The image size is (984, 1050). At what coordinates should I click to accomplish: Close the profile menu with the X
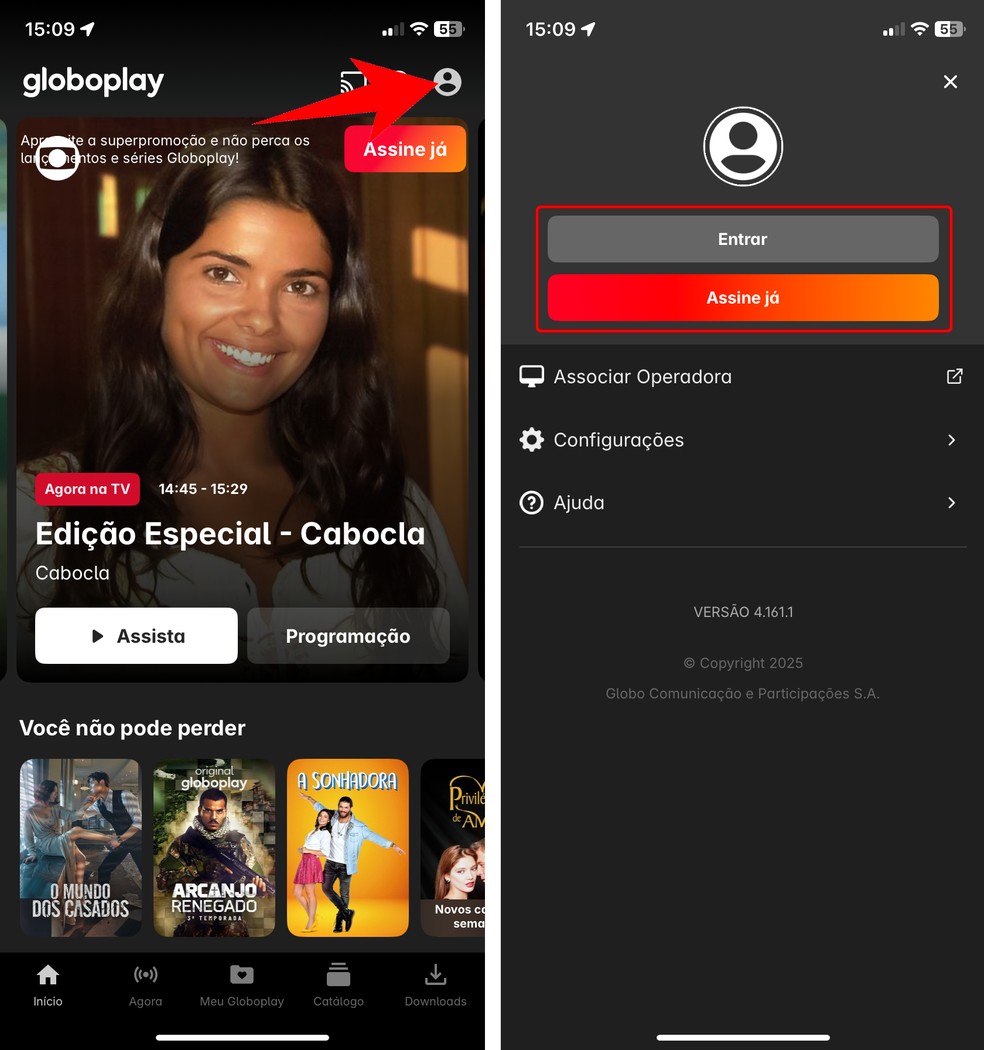pos(950,82)
